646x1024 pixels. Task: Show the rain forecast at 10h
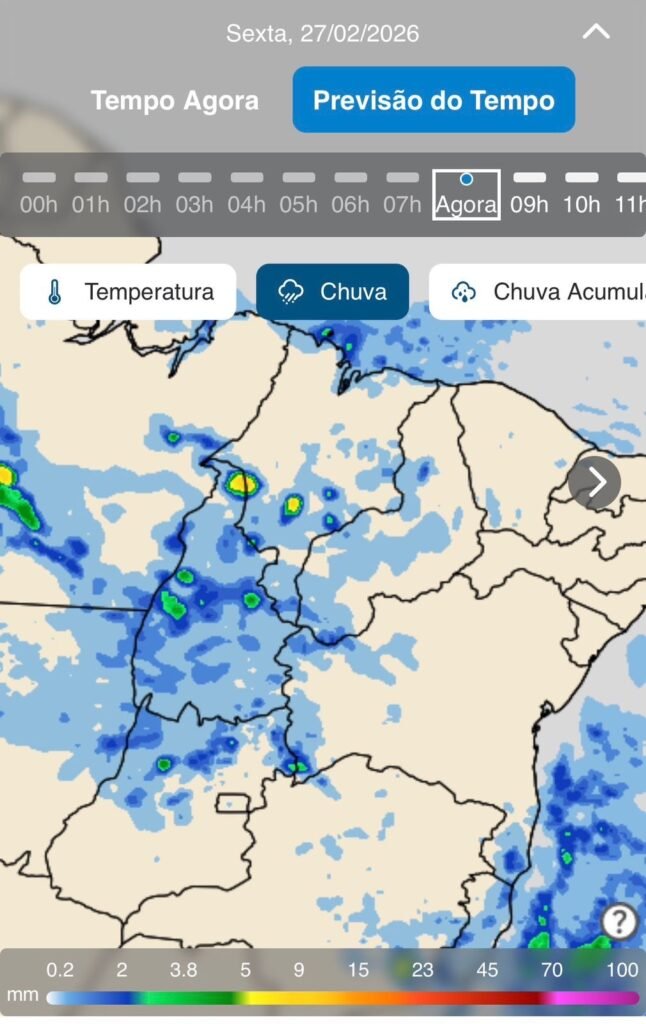click(x=582, y=195)
